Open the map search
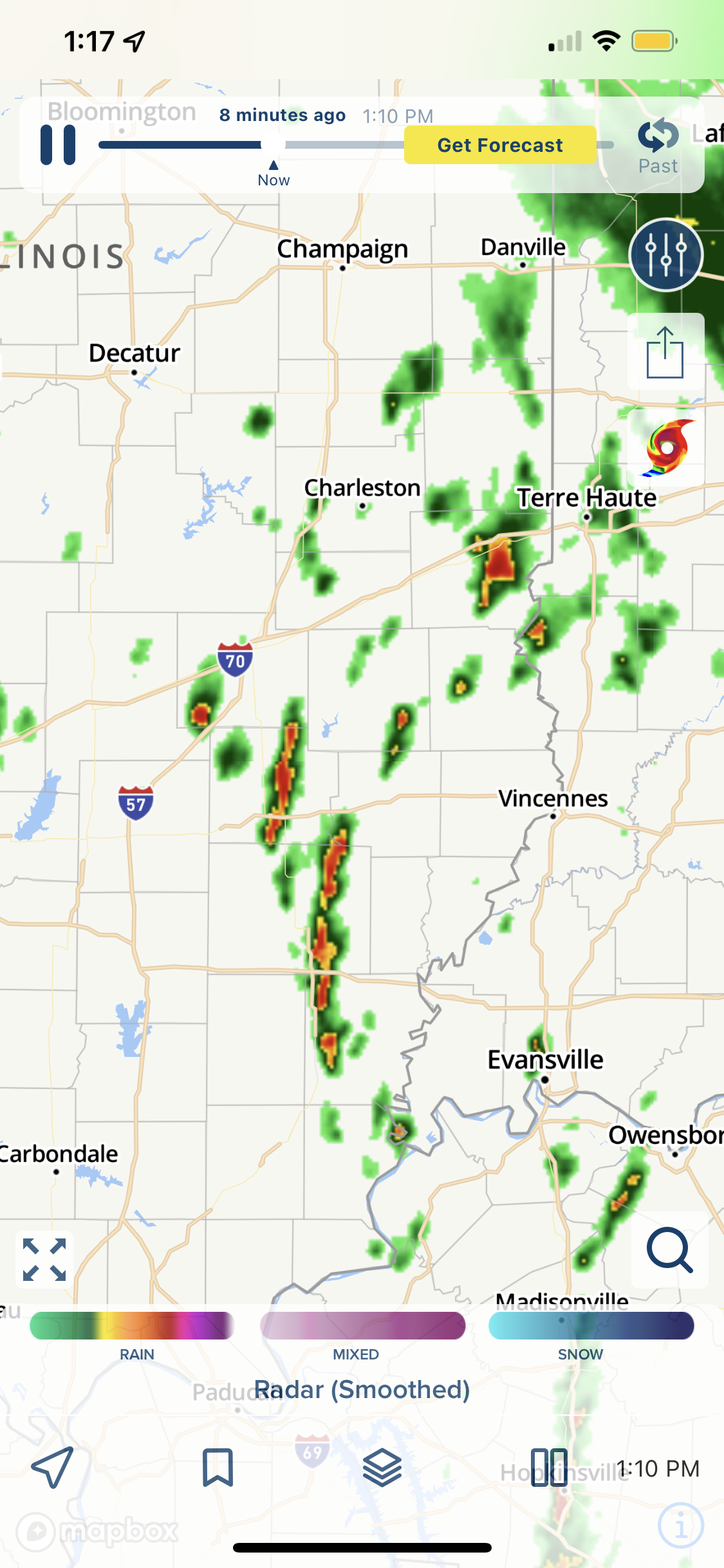The height and width of the screenshot is (1568, 724). click(x=669, y=1249)
